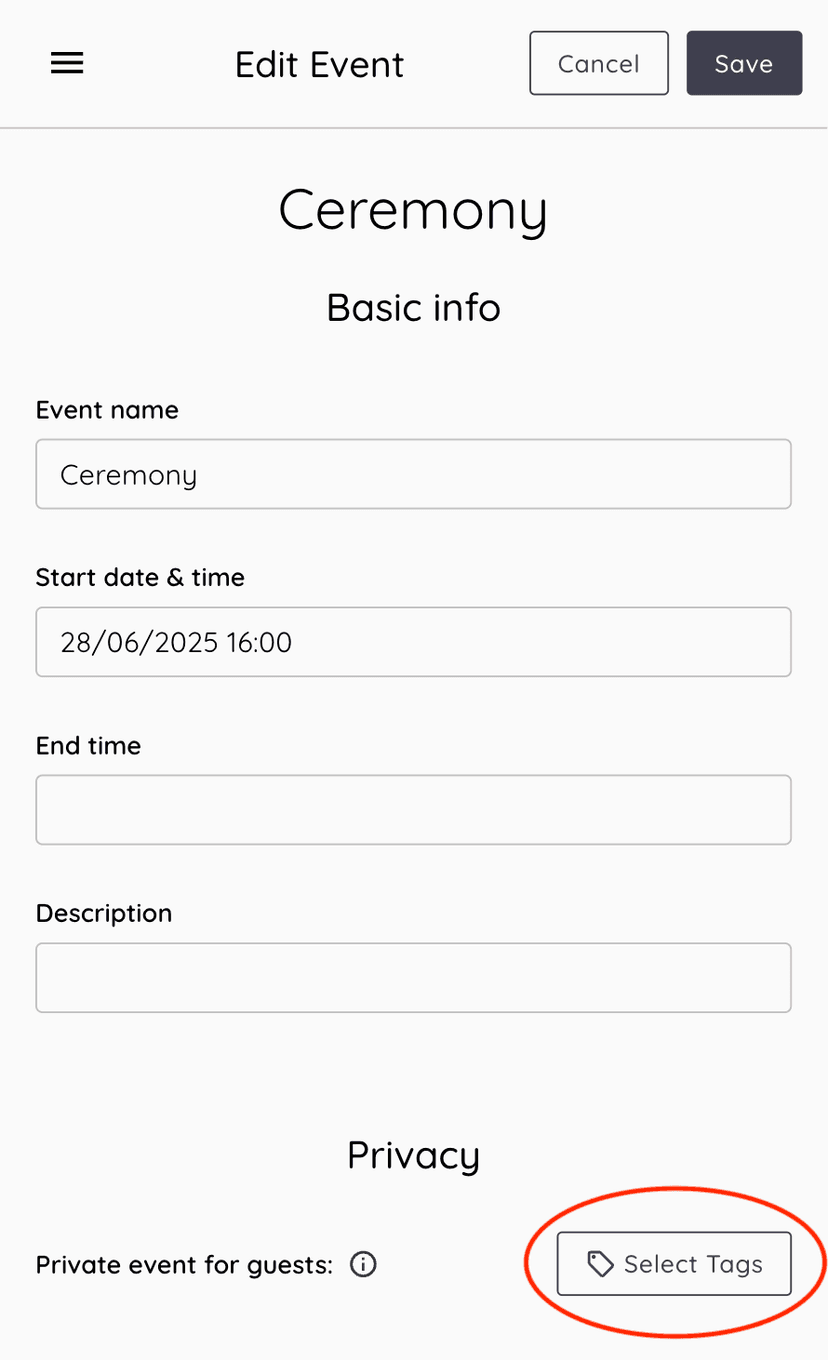Click the Start date value 28/06/2025 16:00
The height and width of the screenshot is (1360, 828).
[x=175, y=641]
